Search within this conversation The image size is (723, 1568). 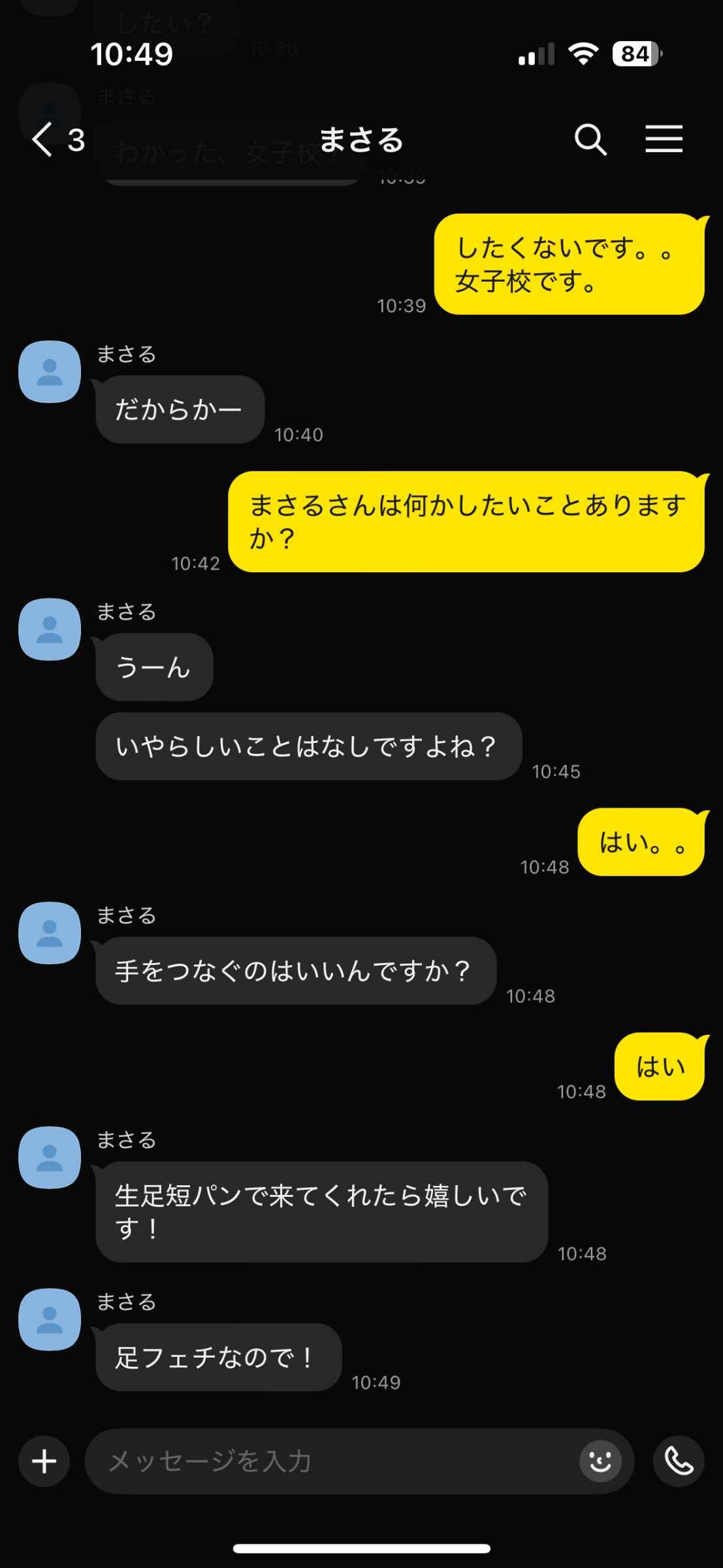pyautogui.click(x=590, y=139)
